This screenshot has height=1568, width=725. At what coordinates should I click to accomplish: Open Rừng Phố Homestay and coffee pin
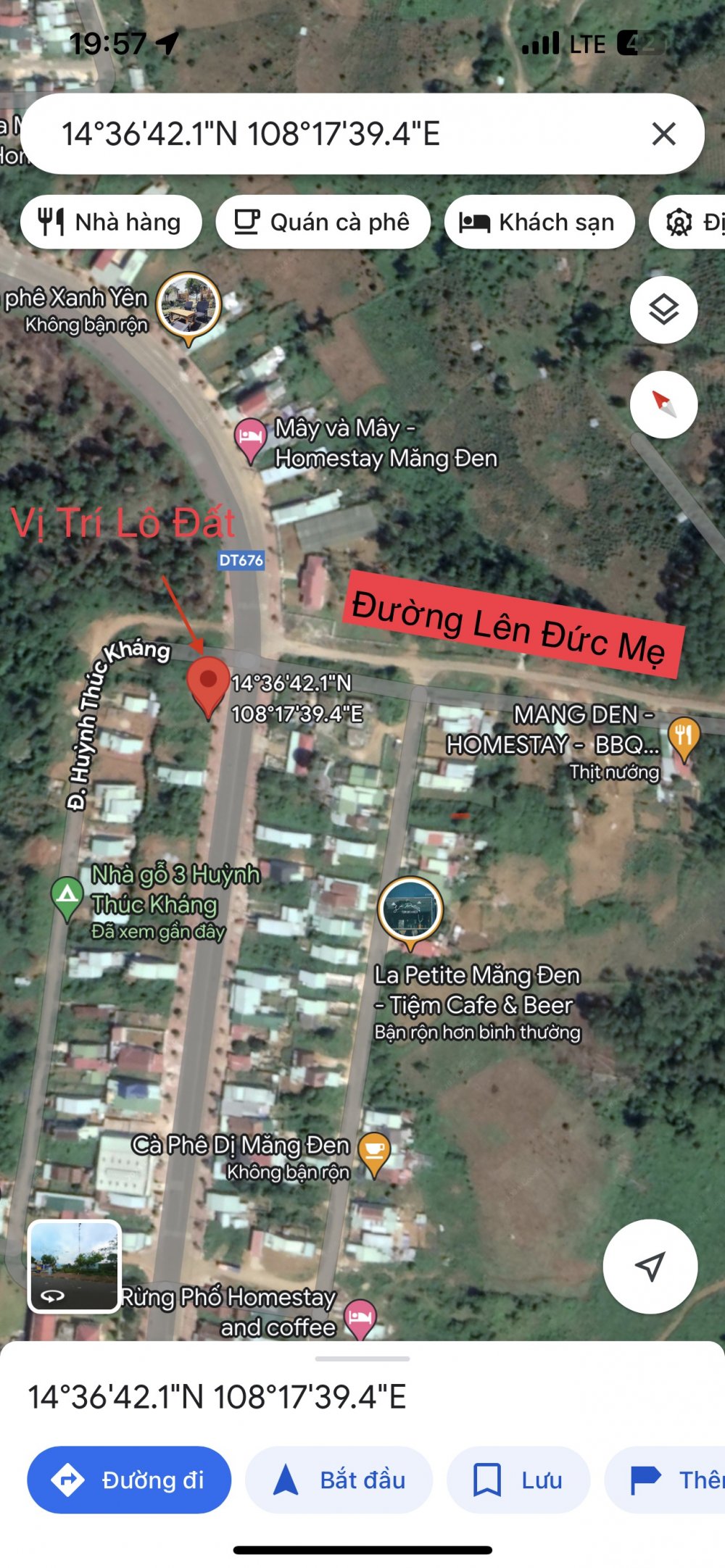pyautogui.click(x=360, y=1316)
